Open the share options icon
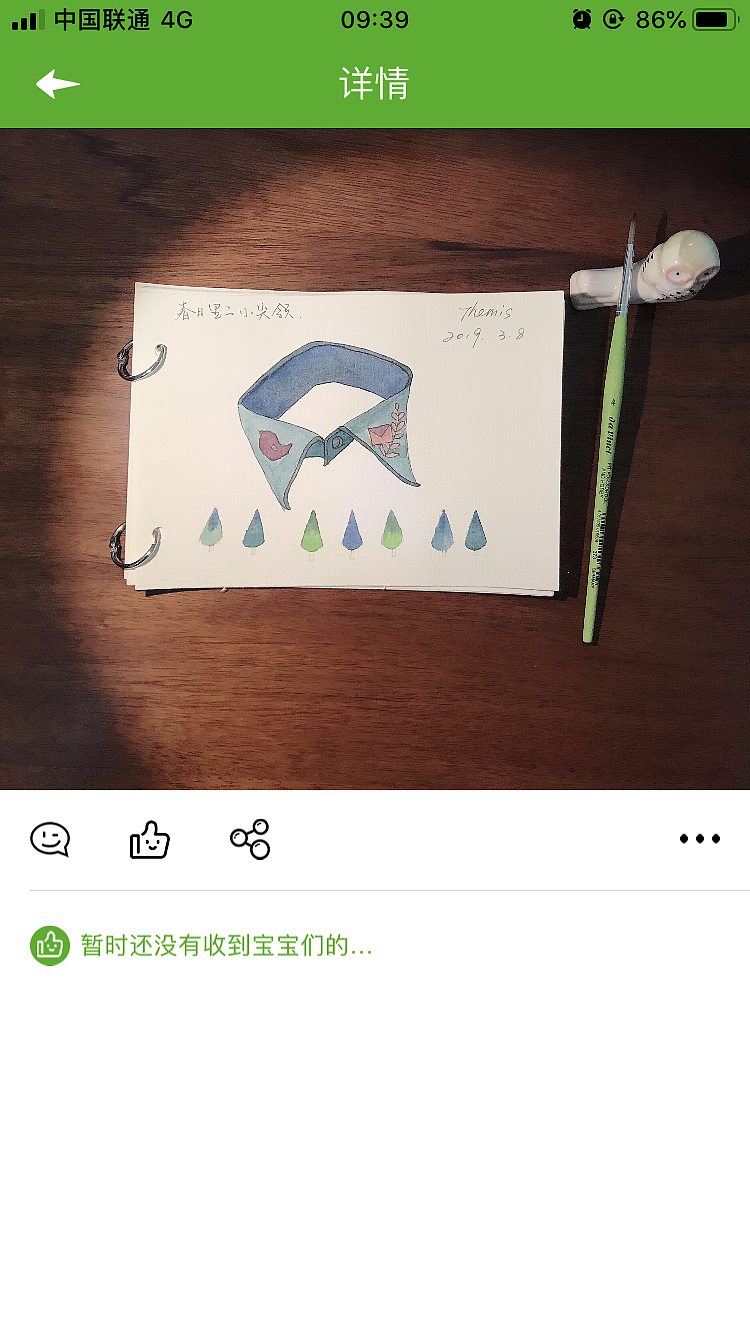750x1334 pixels. (250, 840)
